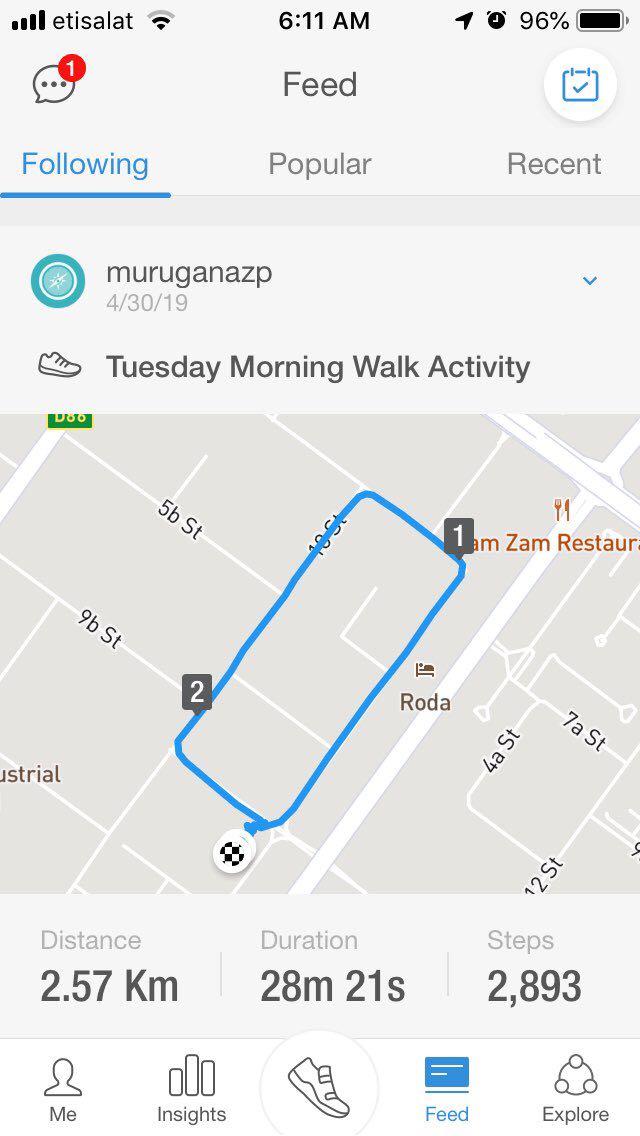Switch to the Popular tab
The width and height of the screenshot is (640, 1136).
tap(320, 164)
